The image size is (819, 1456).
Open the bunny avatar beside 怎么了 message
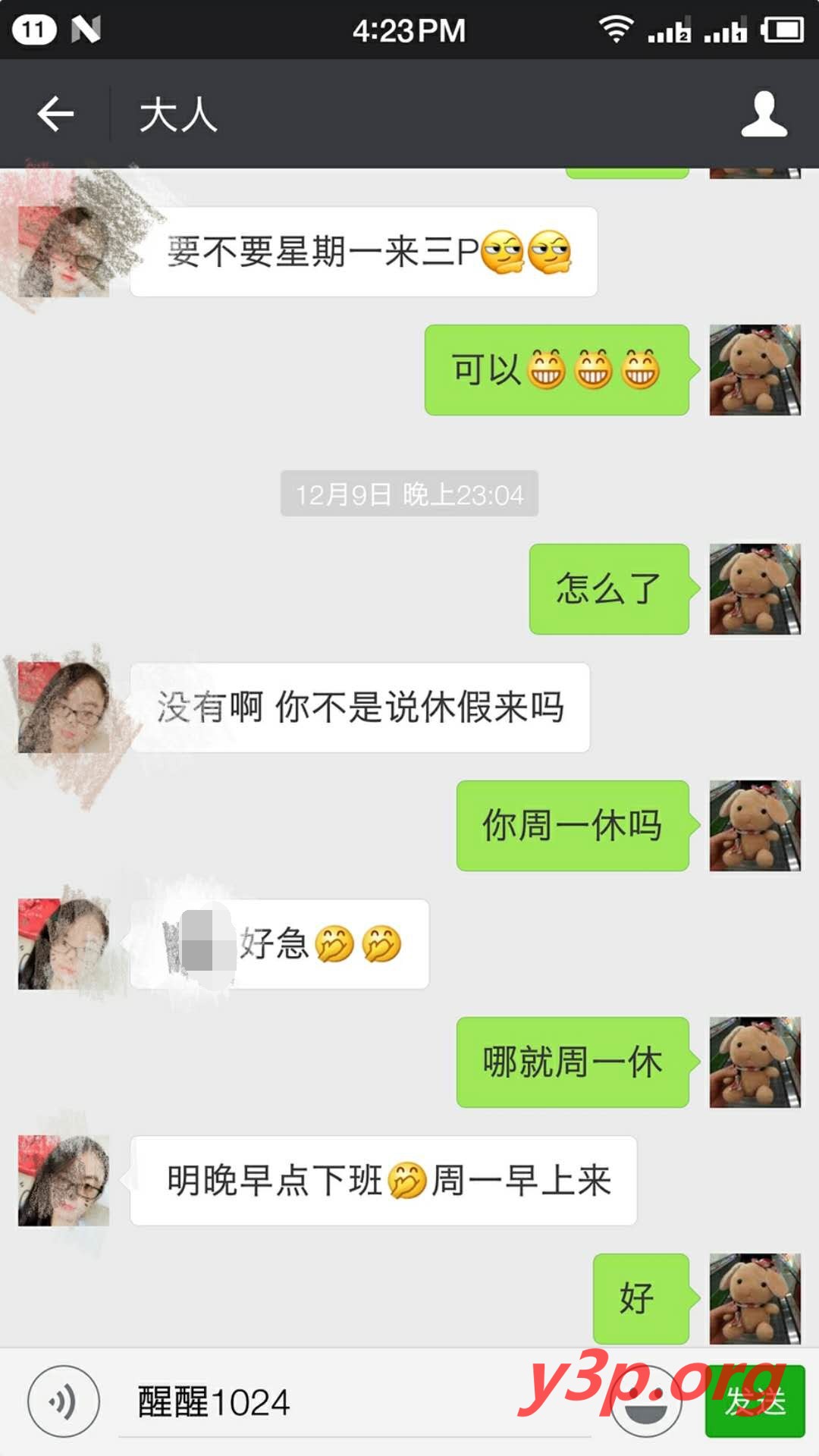[755, 589]
